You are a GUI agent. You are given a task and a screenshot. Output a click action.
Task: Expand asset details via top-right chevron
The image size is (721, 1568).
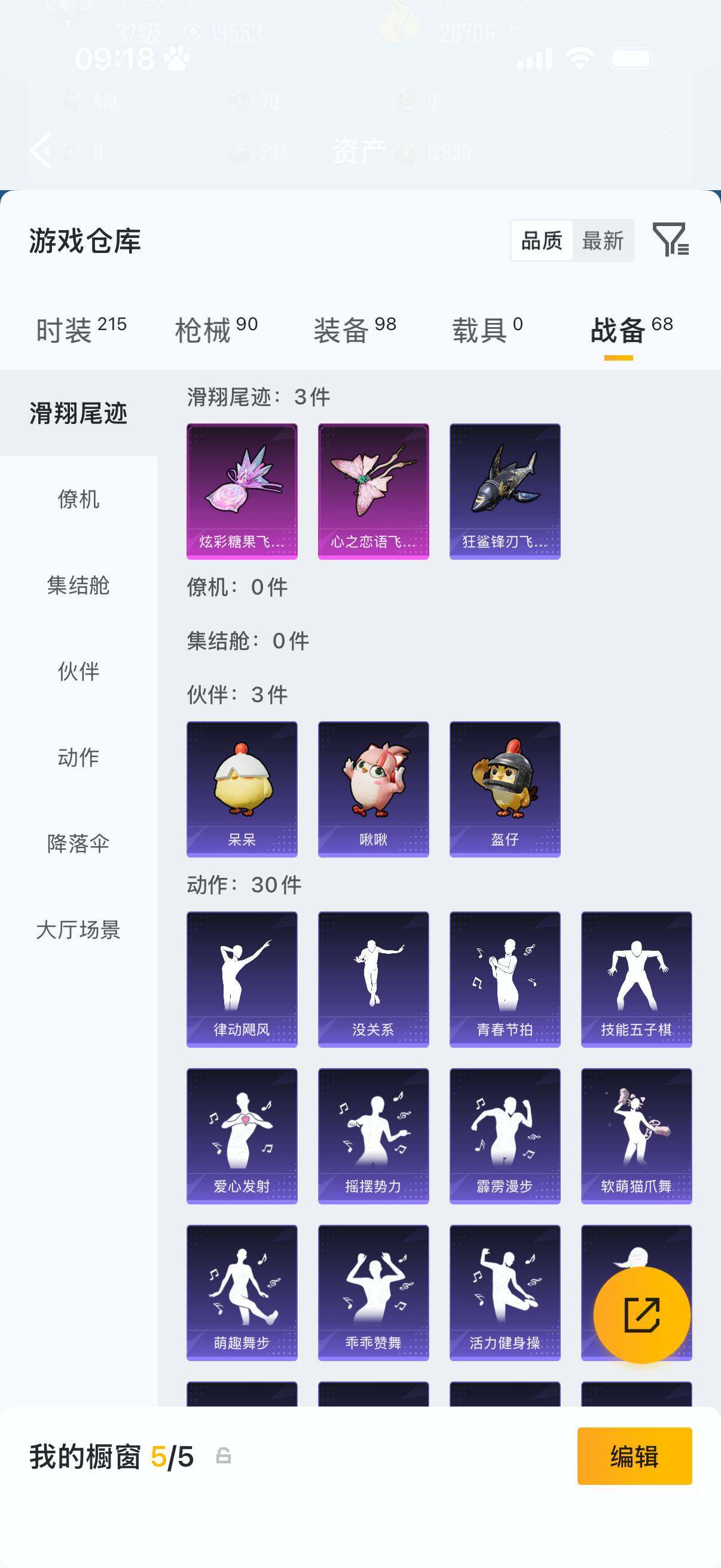click(x=665, y=128)
